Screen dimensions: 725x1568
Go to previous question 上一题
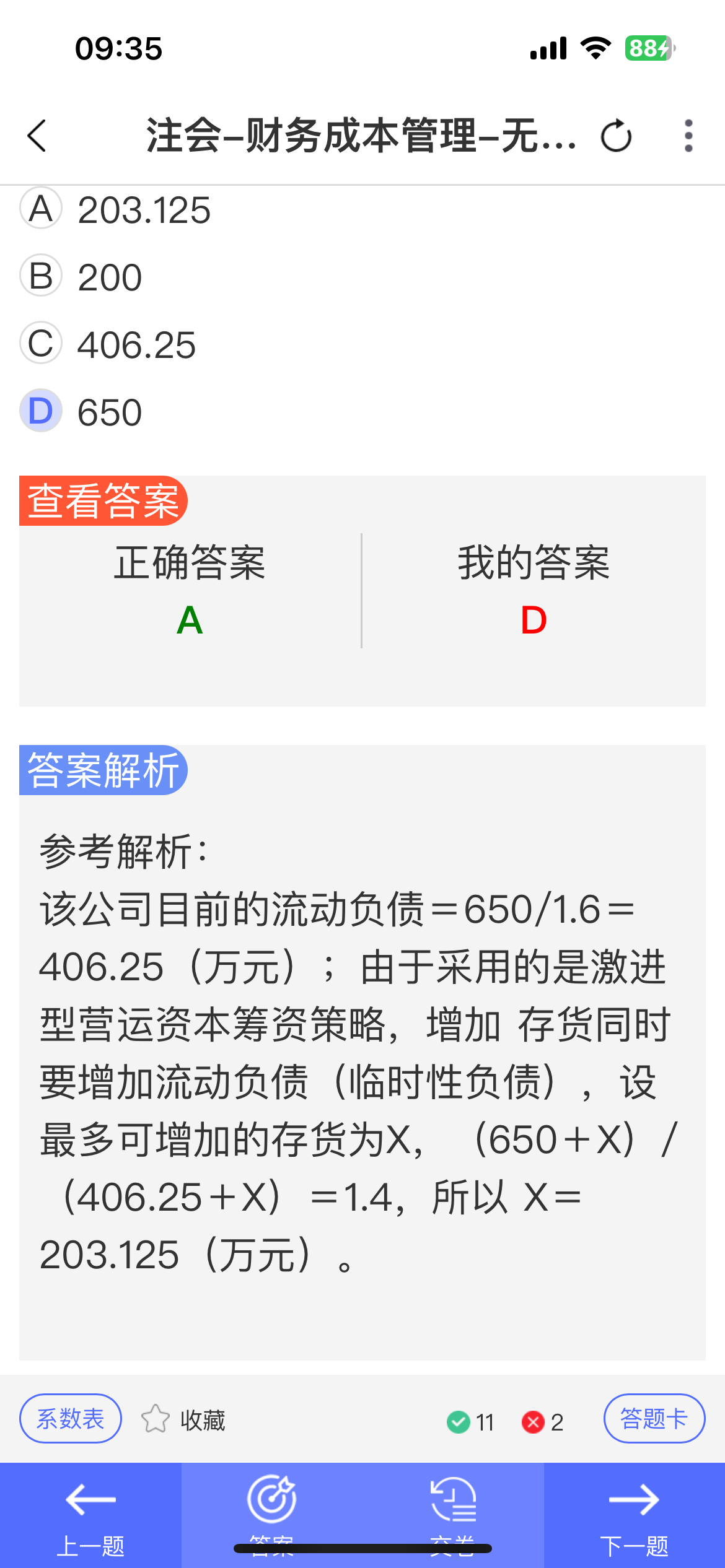90,1515
